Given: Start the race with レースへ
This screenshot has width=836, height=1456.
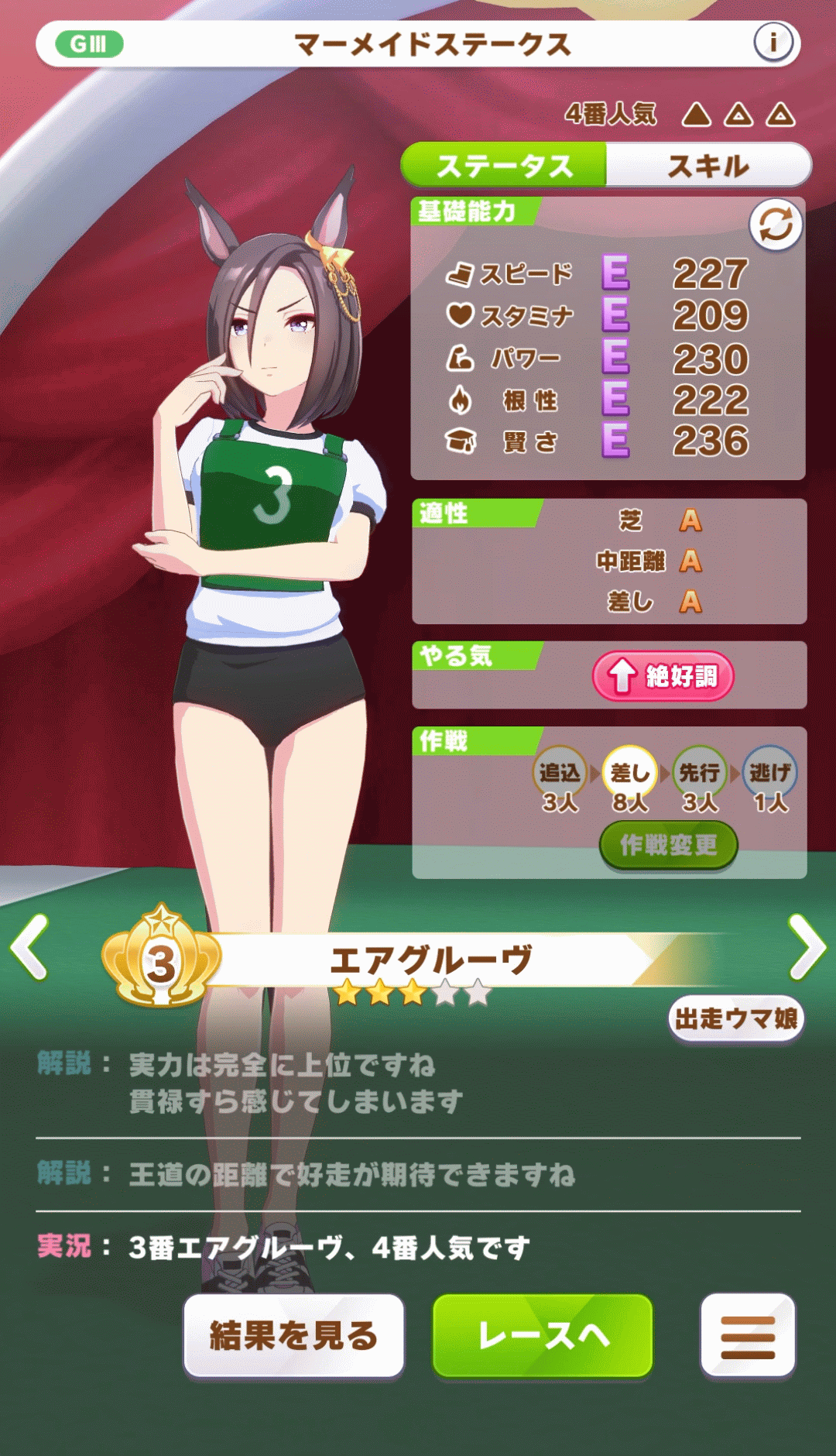Looking at the screenshot, I should click(x=543, y=1336).
